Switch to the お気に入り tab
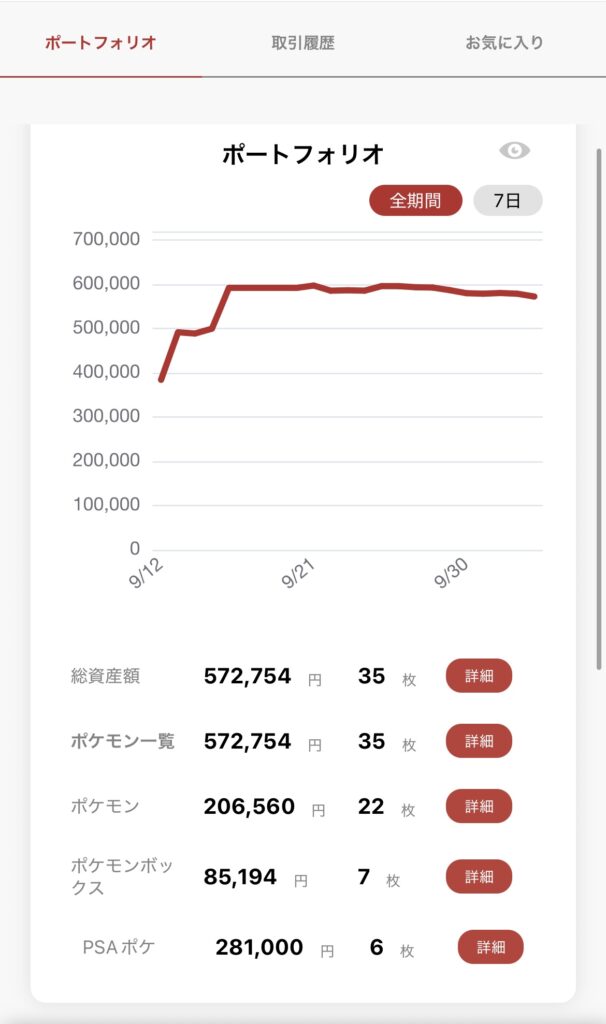This screenshot has width=606, height=1024. click(504, 43)
